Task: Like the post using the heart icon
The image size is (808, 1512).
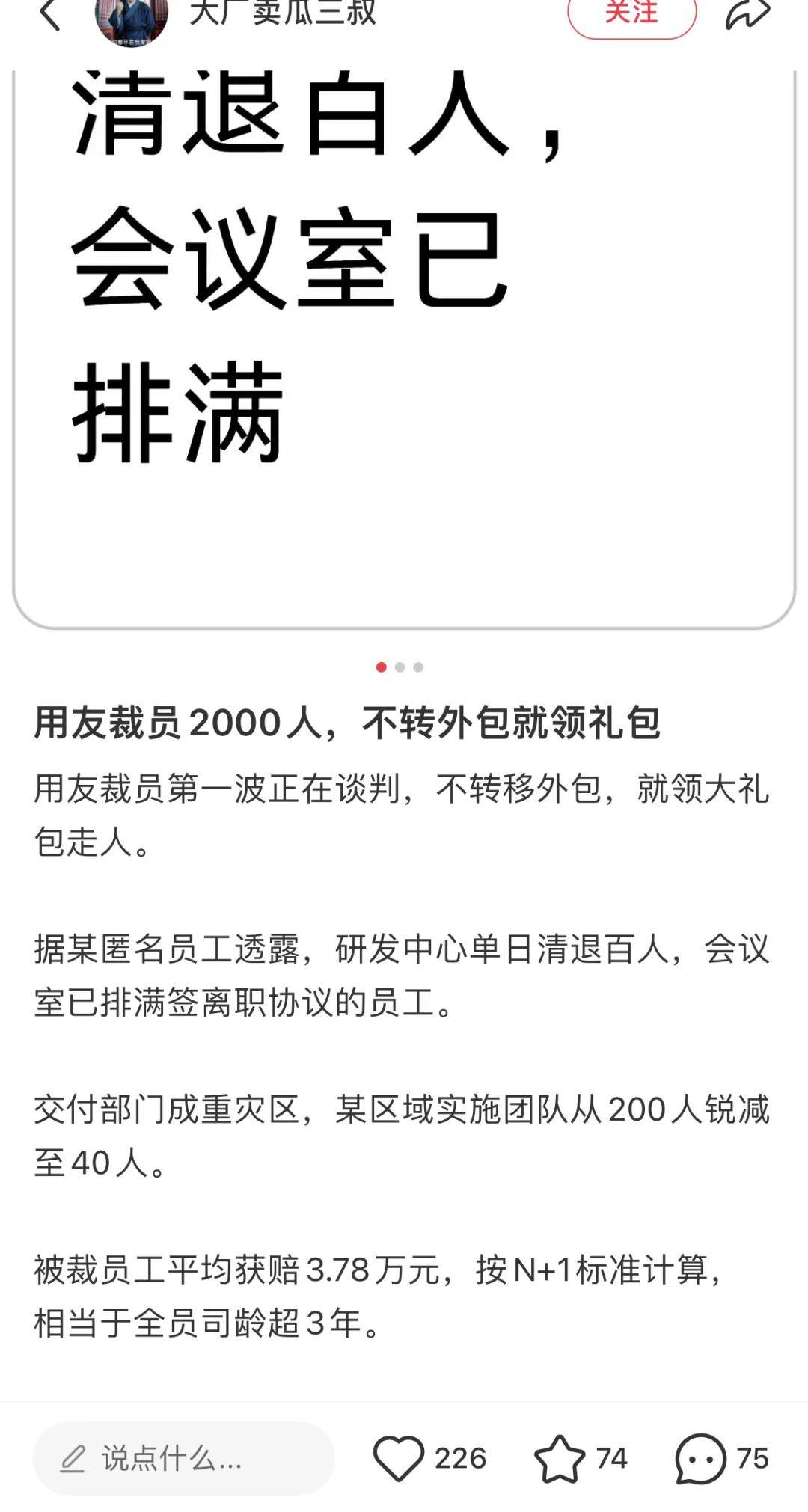Action: click(x=401, y=1457)
